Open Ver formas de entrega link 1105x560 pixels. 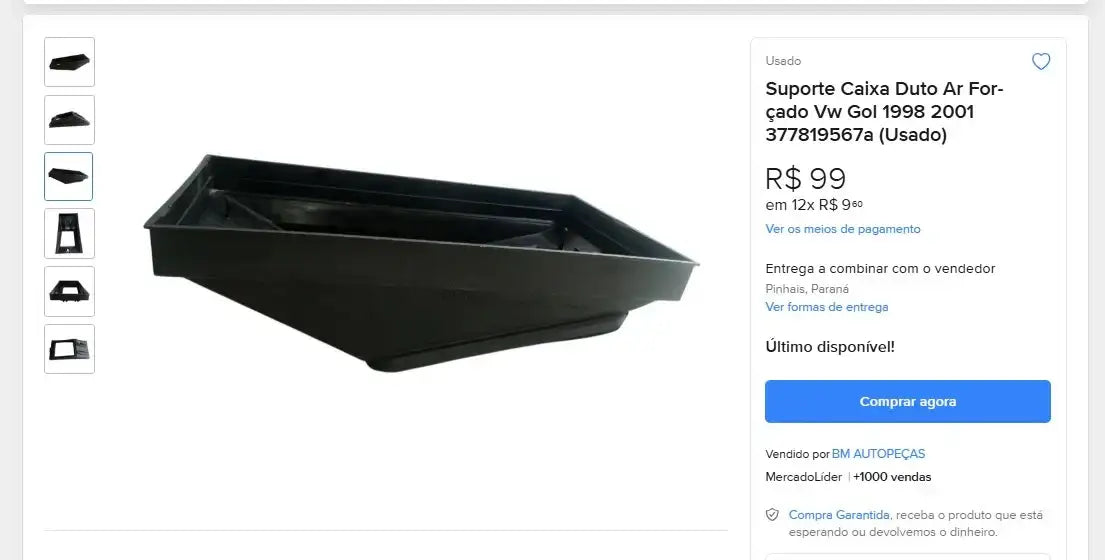pyautogui.click(x=826, y=307)
